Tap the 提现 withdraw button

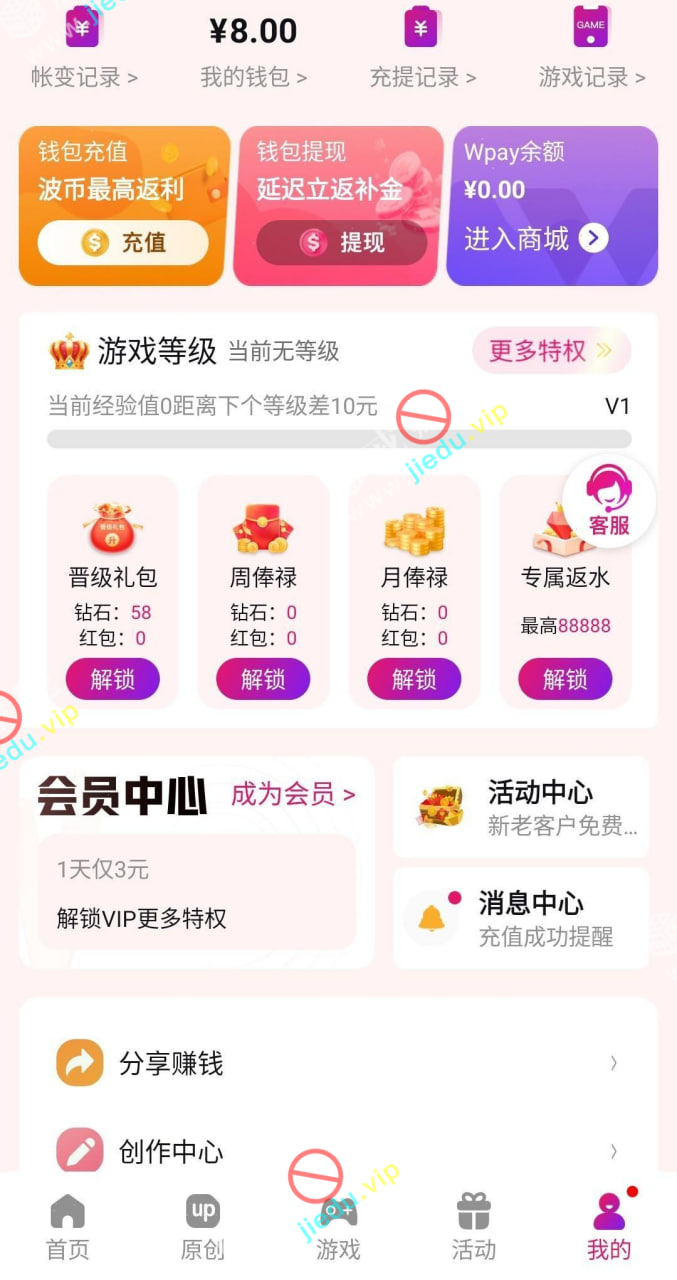[x=341, y=242]
